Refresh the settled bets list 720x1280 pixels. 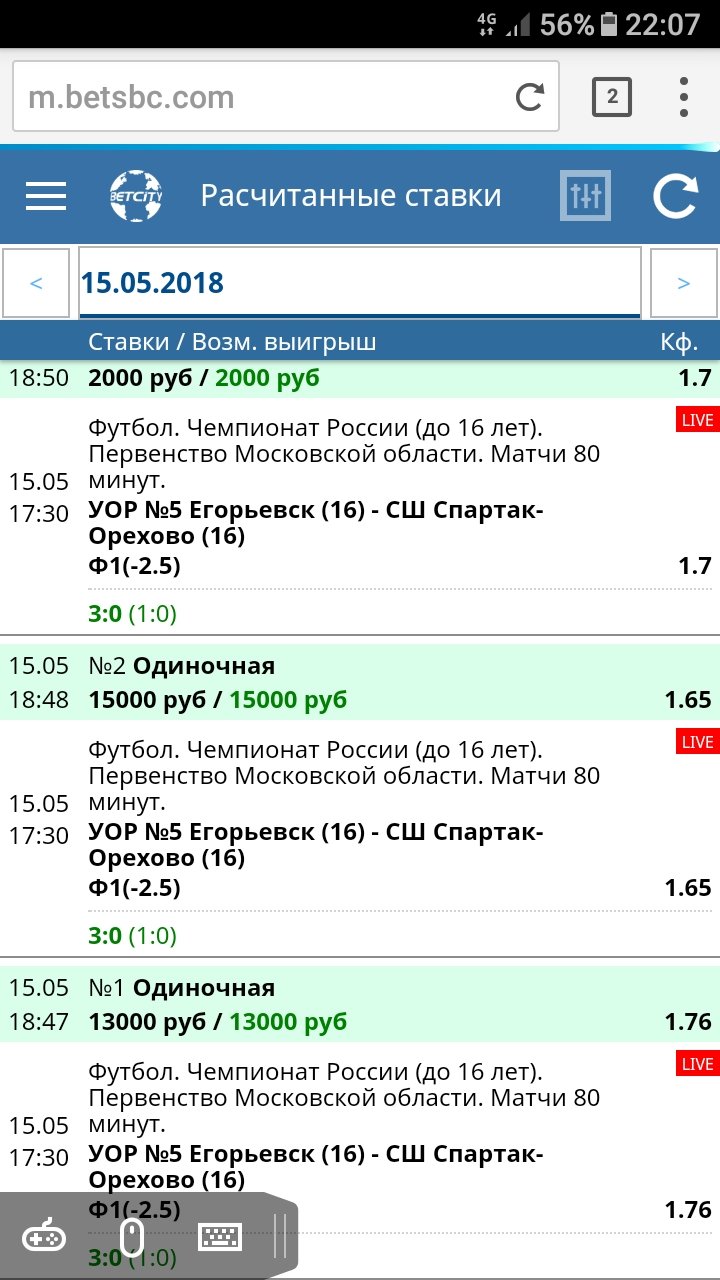675,195
